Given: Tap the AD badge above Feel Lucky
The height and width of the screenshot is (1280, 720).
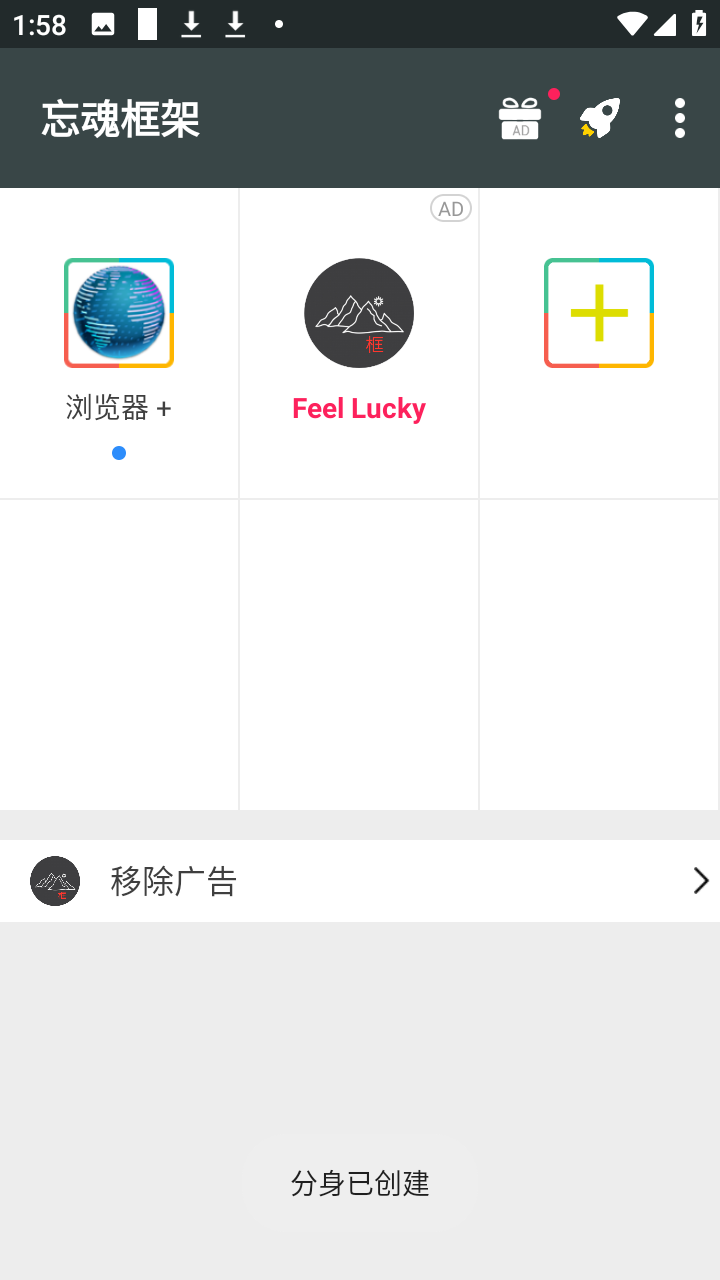Looking at the screenshot, I should tap(451, 208).
